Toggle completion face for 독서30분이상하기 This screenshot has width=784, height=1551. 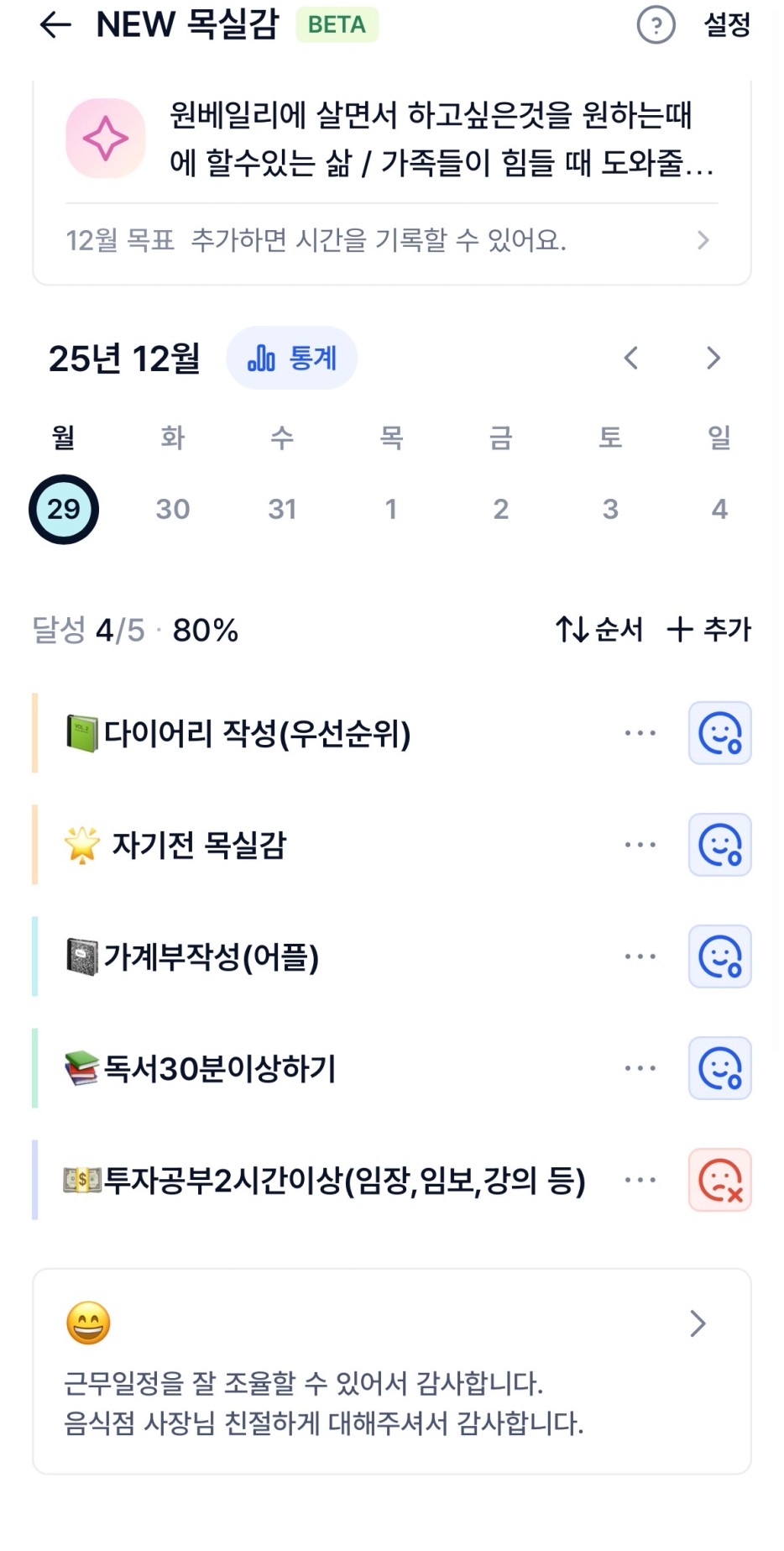(719, 1068)
